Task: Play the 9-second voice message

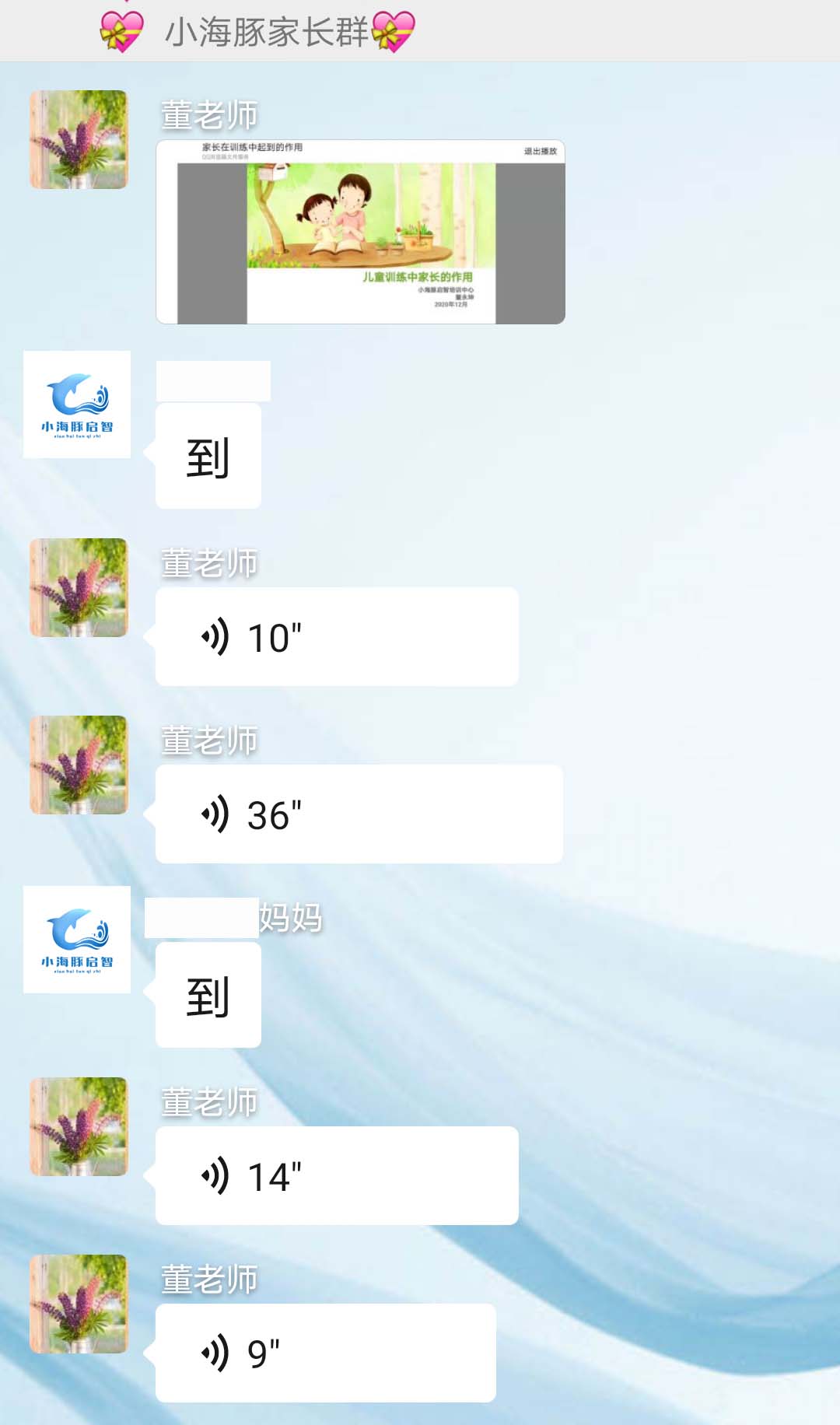Action: (x=325, y=1353)
